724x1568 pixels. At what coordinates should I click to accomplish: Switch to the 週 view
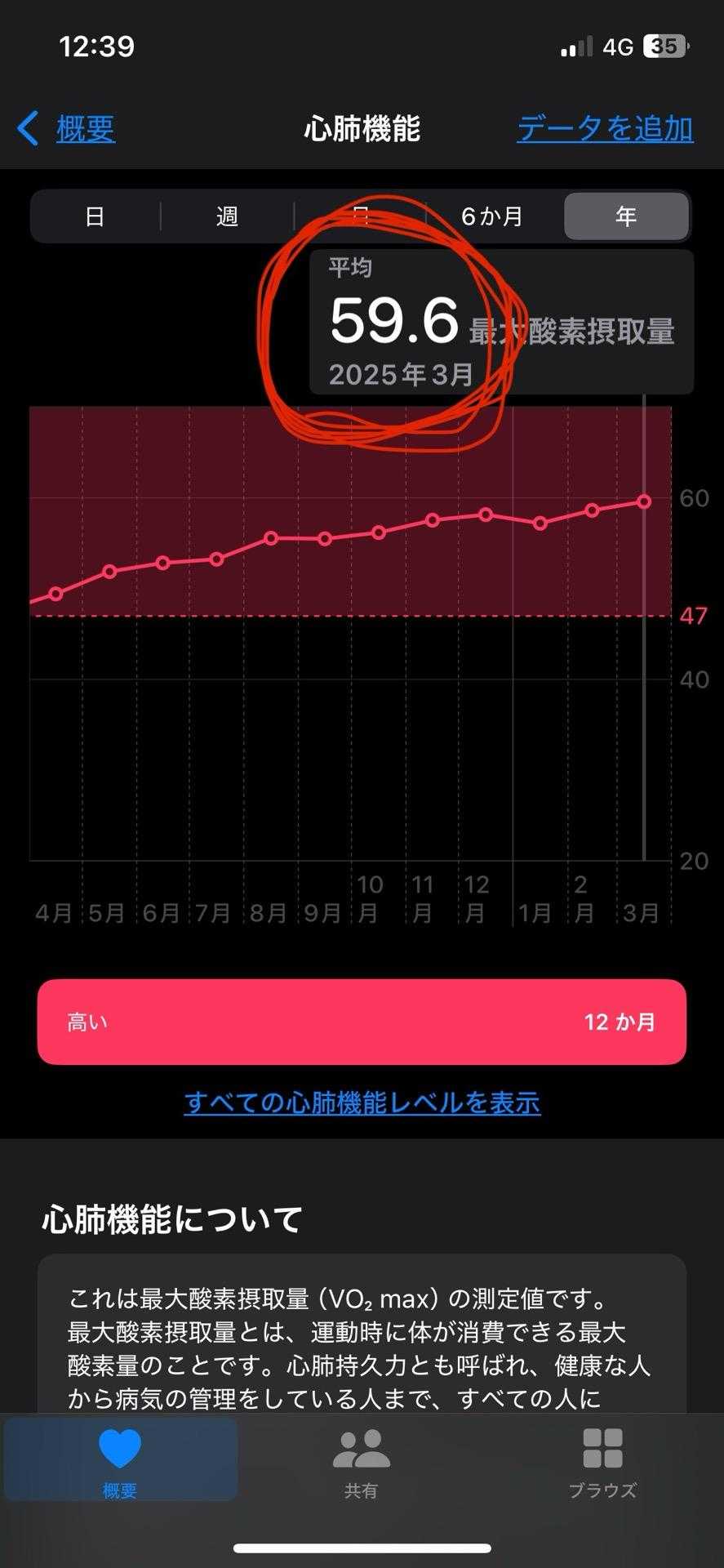click(x=228, y=216)
